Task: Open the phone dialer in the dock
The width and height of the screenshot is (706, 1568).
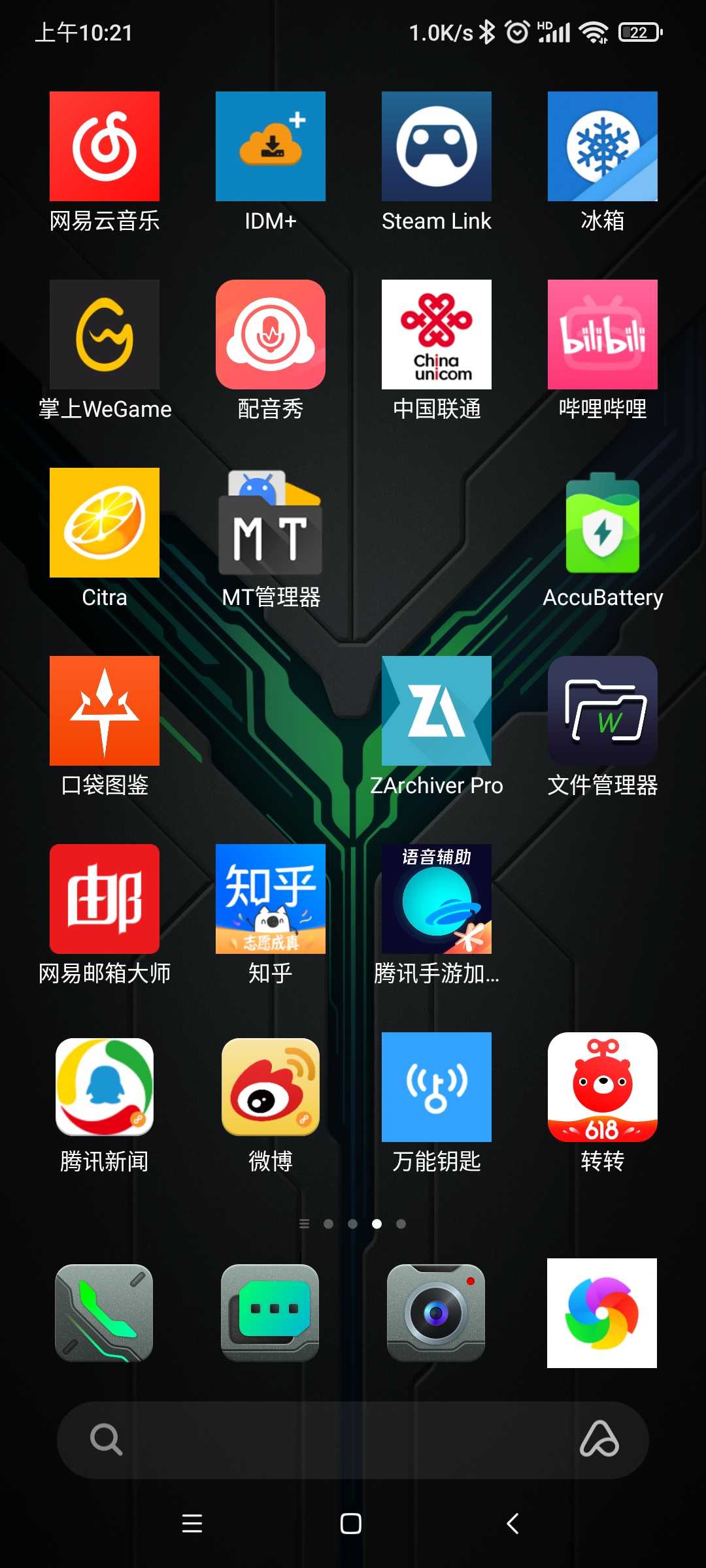Action: pos(105,1313)
